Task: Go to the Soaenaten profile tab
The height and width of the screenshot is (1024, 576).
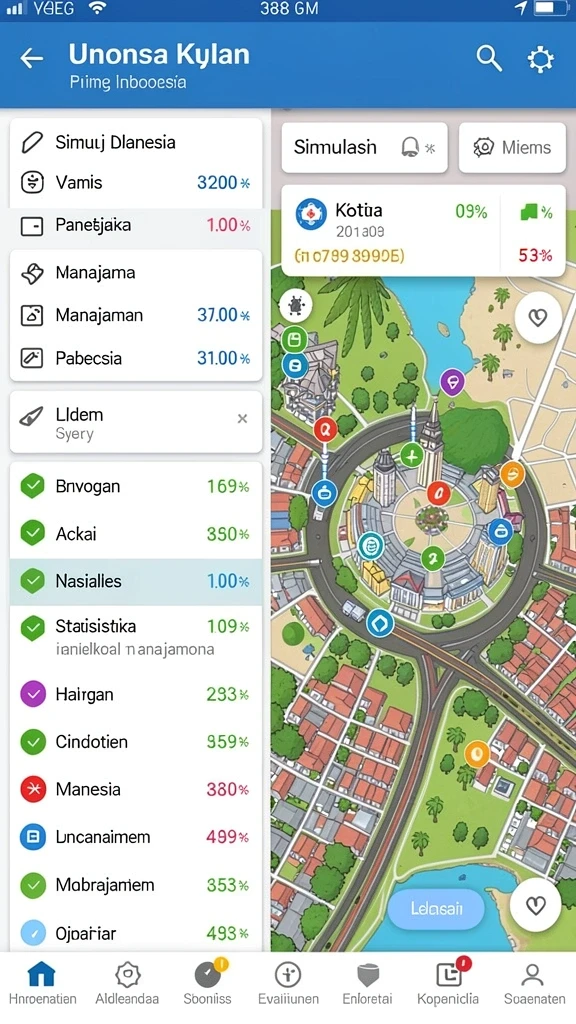Action: point(534,985)
